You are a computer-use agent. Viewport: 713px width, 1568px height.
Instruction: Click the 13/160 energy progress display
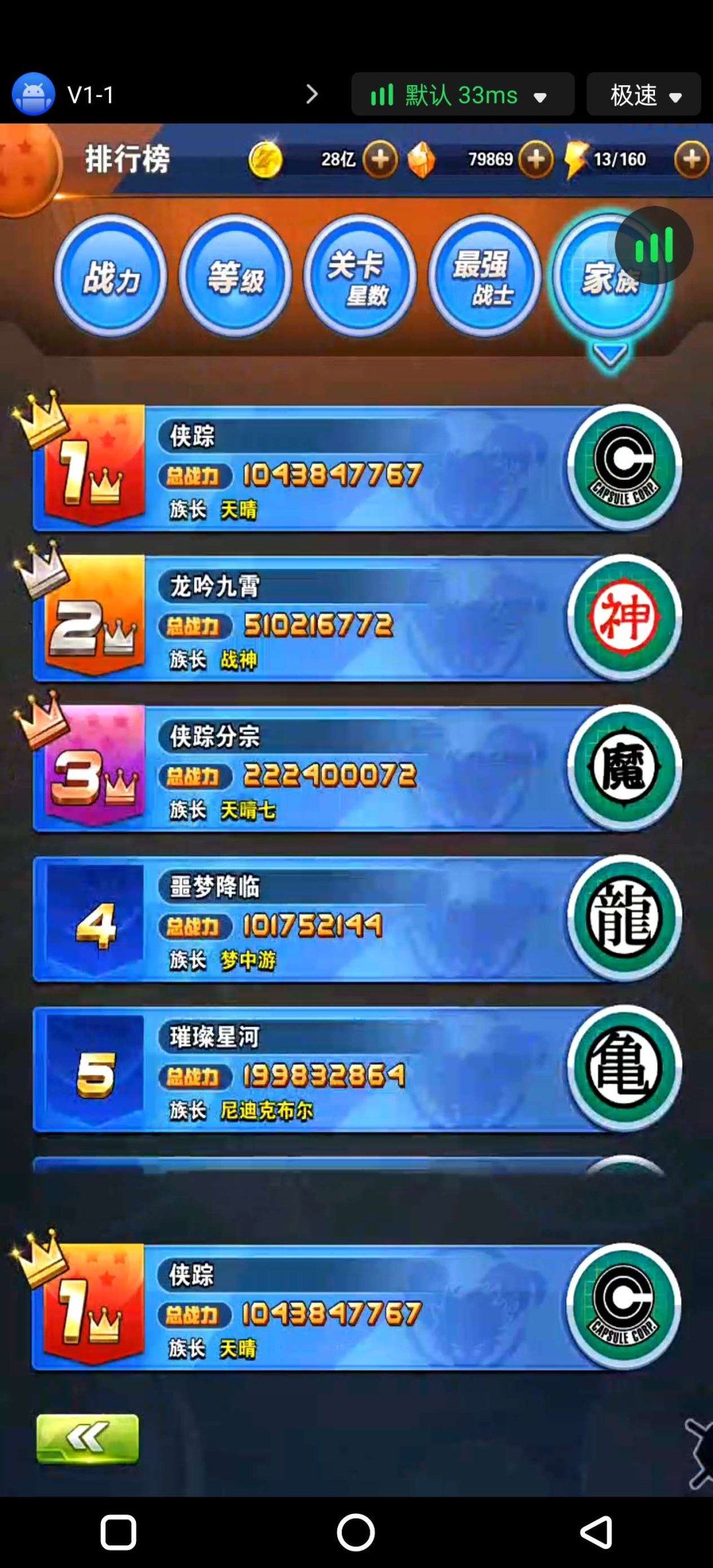(x=619, y=159)
